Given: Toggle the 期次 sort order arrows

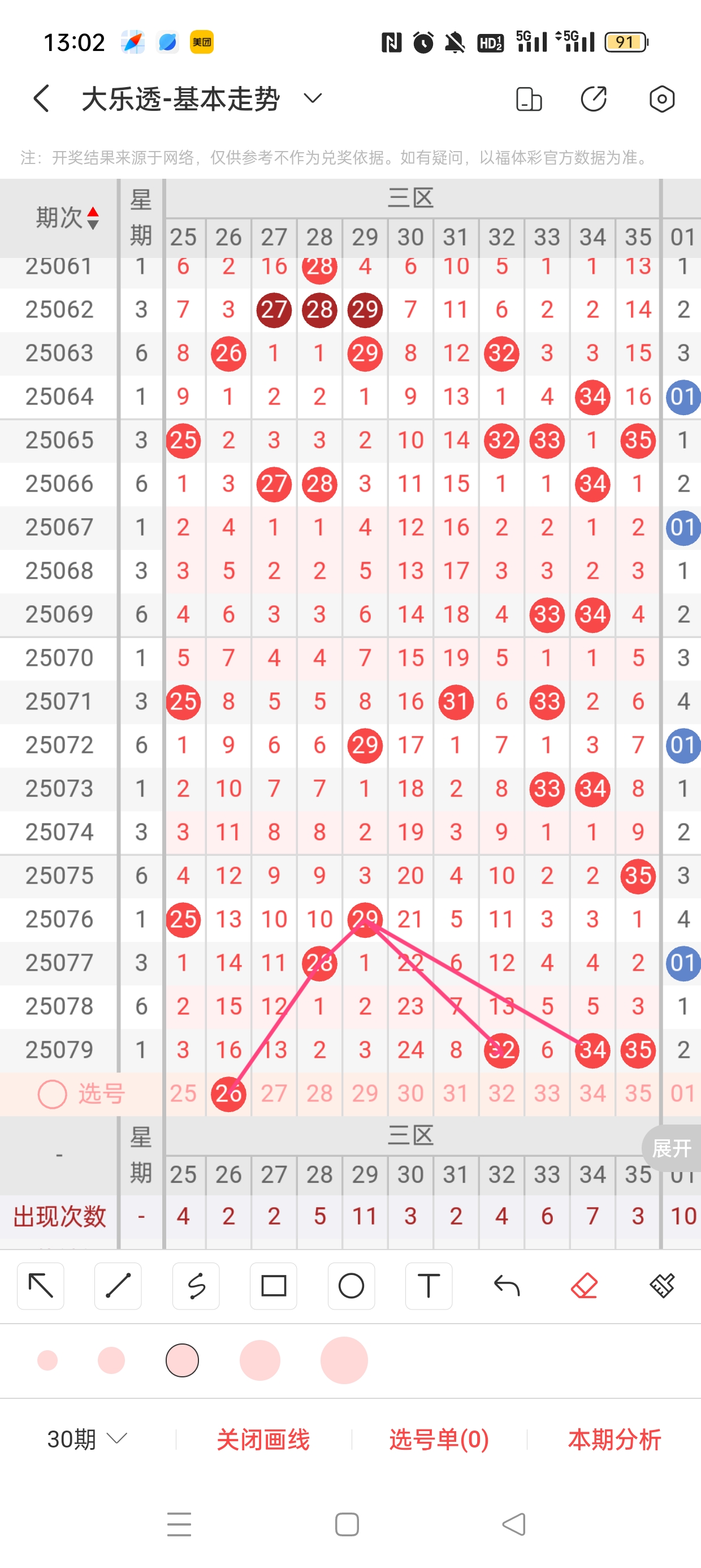Looking at the screenshot, I should point(93,218).
